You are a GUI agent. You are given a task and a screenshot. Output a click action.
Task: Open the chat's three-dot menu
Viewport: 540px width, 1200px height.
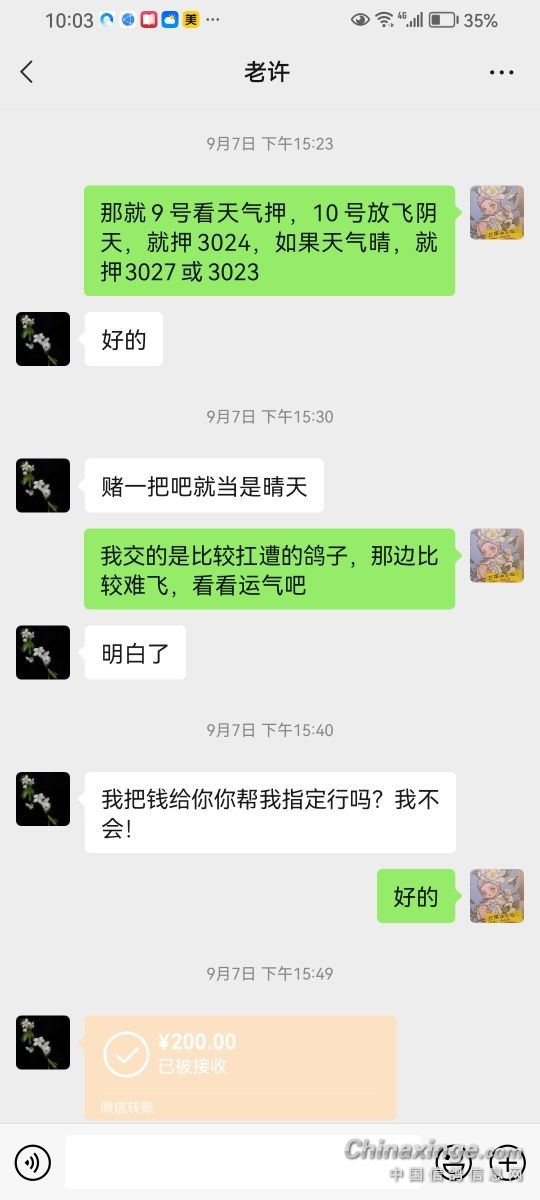click(x=501, y=72)
